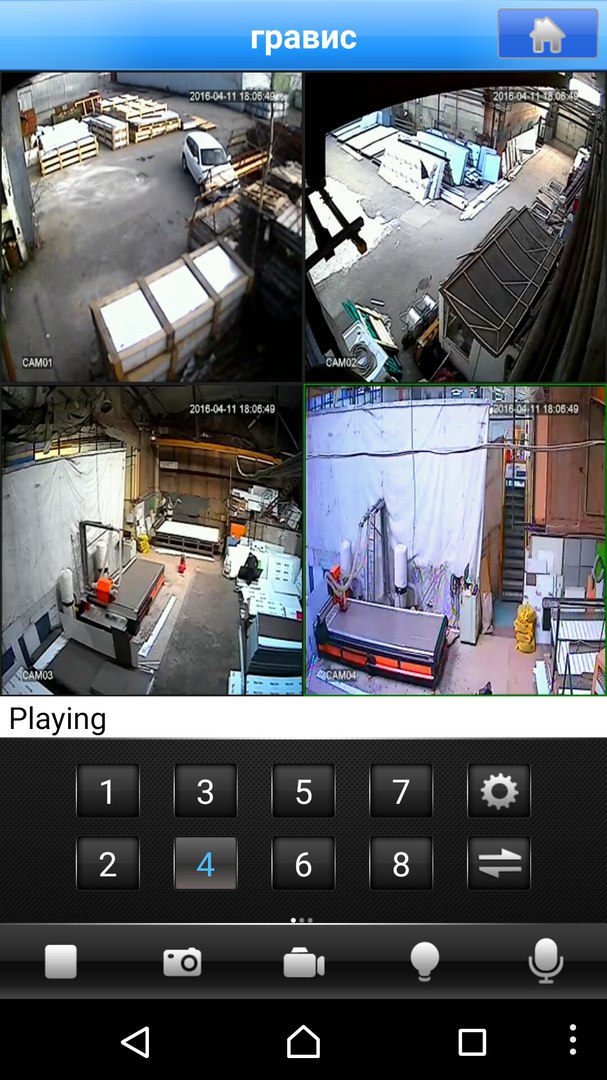Tap channel button 4

205,864
